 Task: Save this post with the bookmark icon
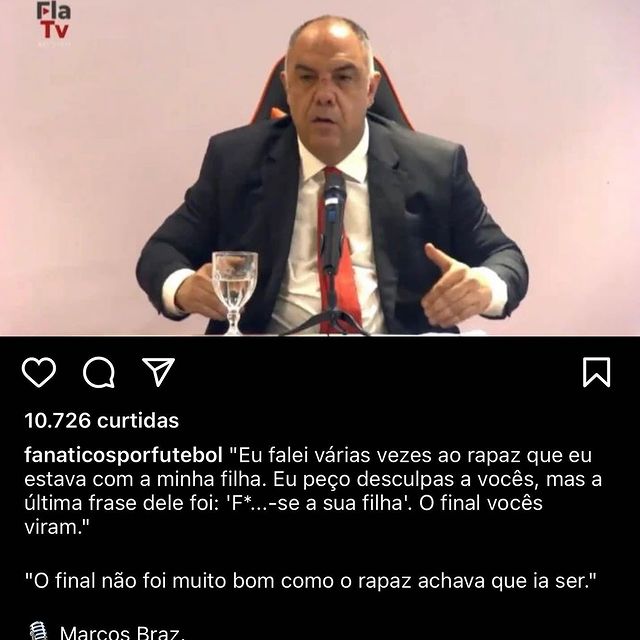pyautogui.click(x=596, y=372)
